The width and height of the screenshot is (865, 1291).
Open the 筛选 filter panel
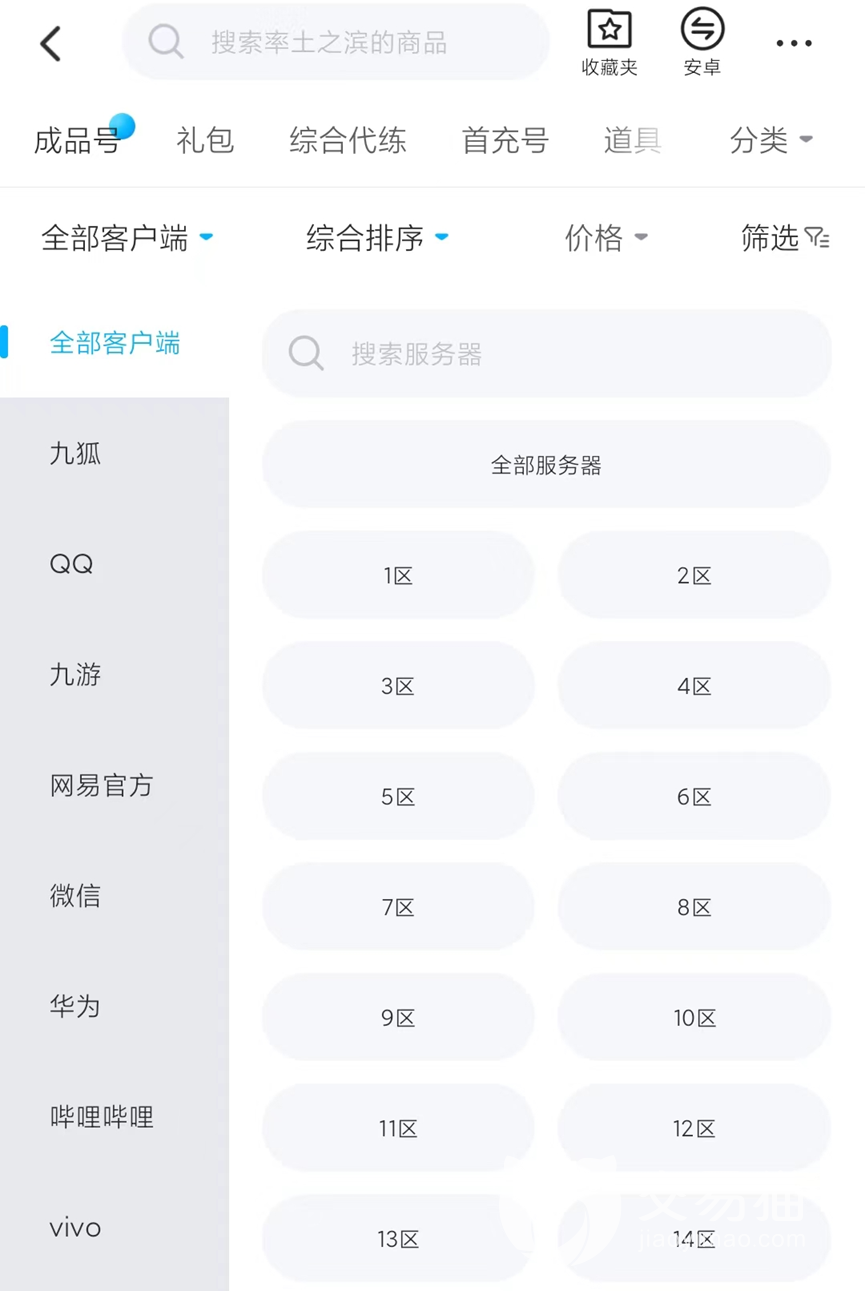pyautogui.click(x=785, y=238)
